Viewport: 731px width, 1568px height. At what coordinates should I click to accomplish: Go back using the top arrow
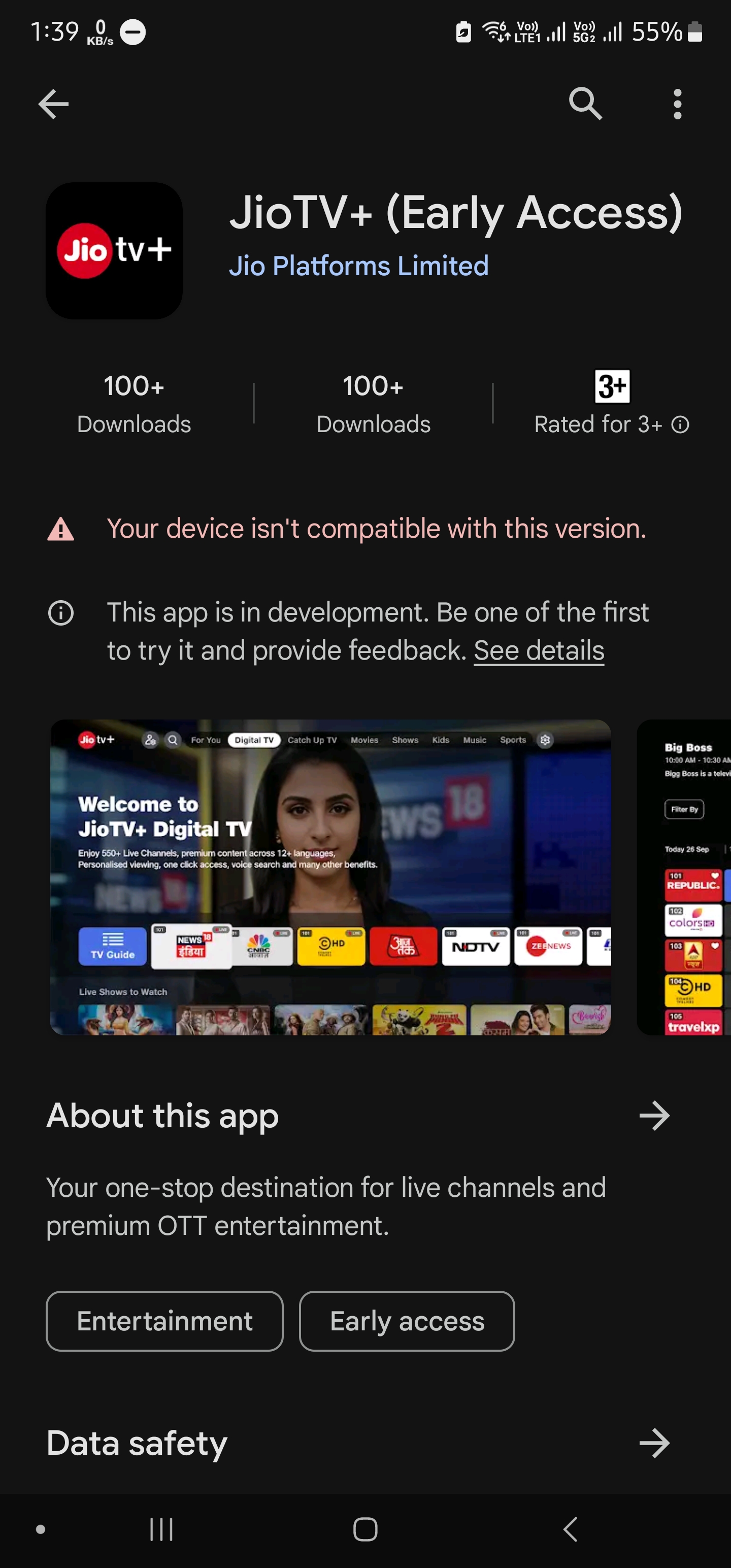tap(54, 104)
